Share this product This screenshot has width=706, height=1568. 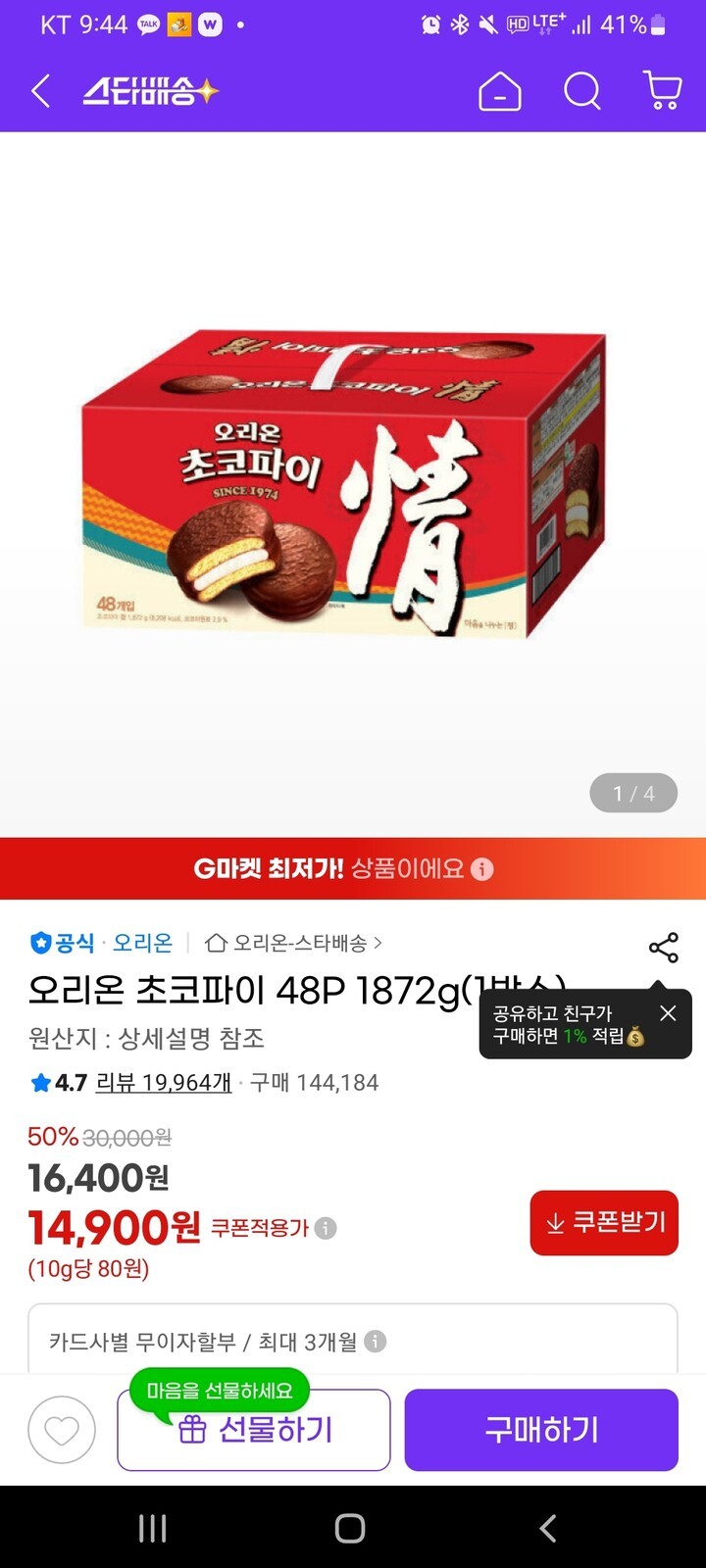click(x=664, y=948)
